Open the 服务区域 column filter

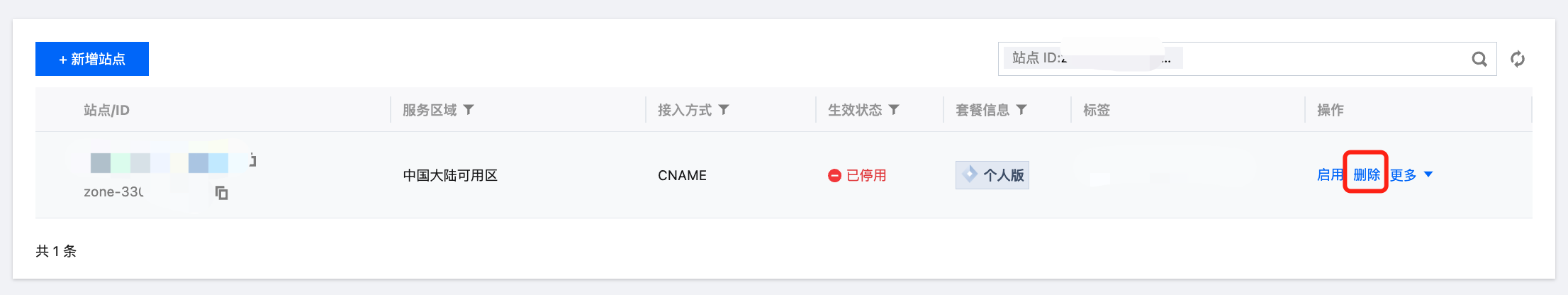click(x=469, y=110)
